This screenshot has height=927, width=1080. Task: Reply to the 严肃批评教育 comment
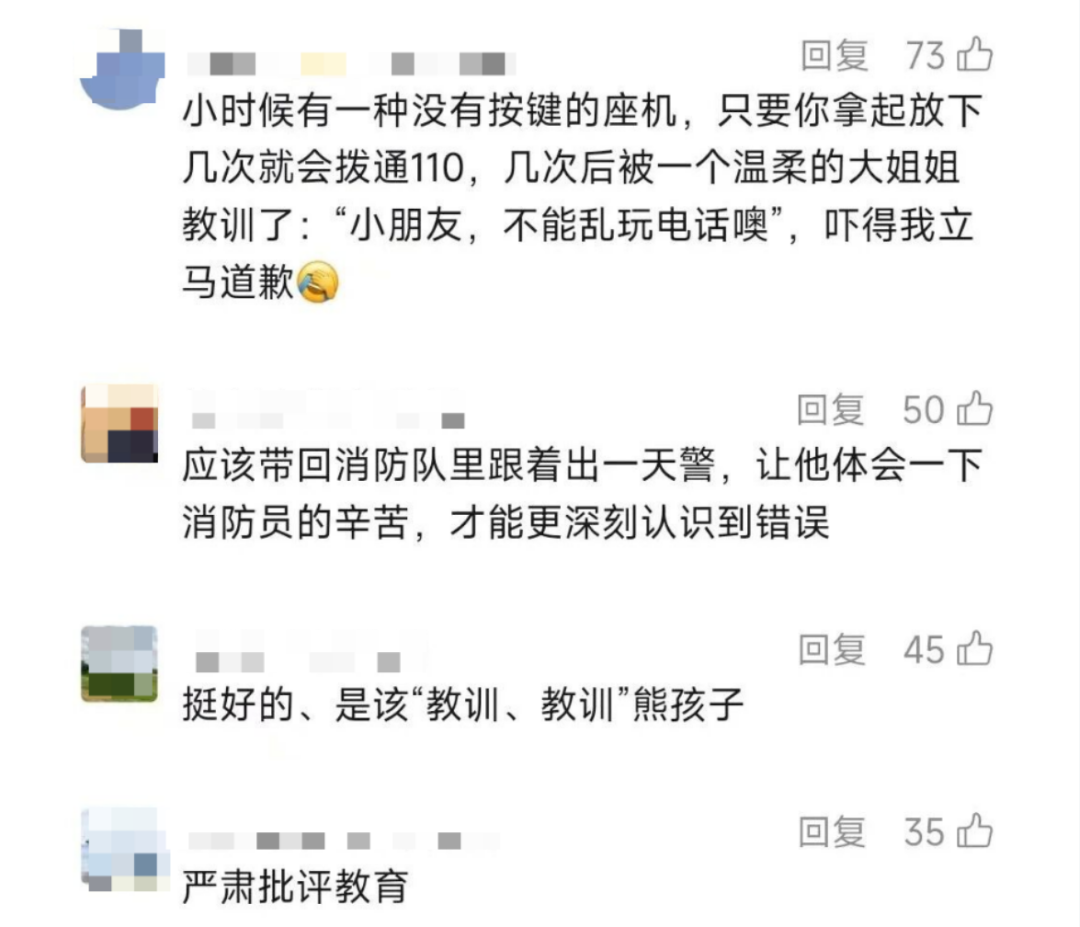tap(831, 831)
